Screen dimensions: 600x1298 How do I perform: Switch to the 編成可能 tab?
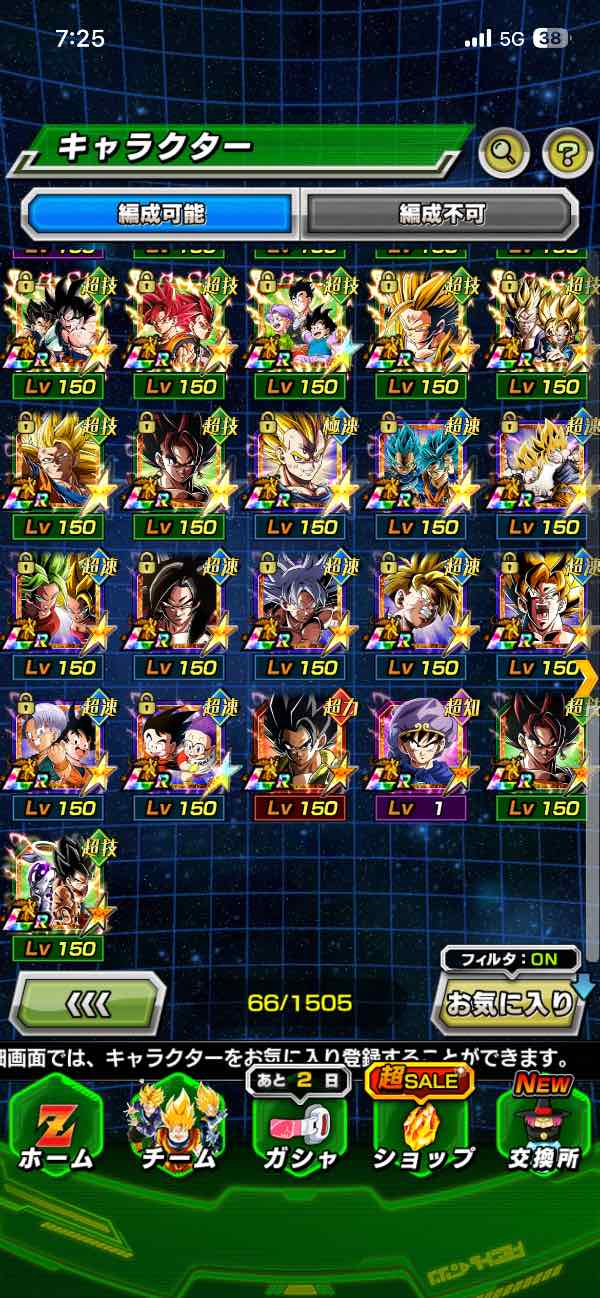(x=161, y=212)
